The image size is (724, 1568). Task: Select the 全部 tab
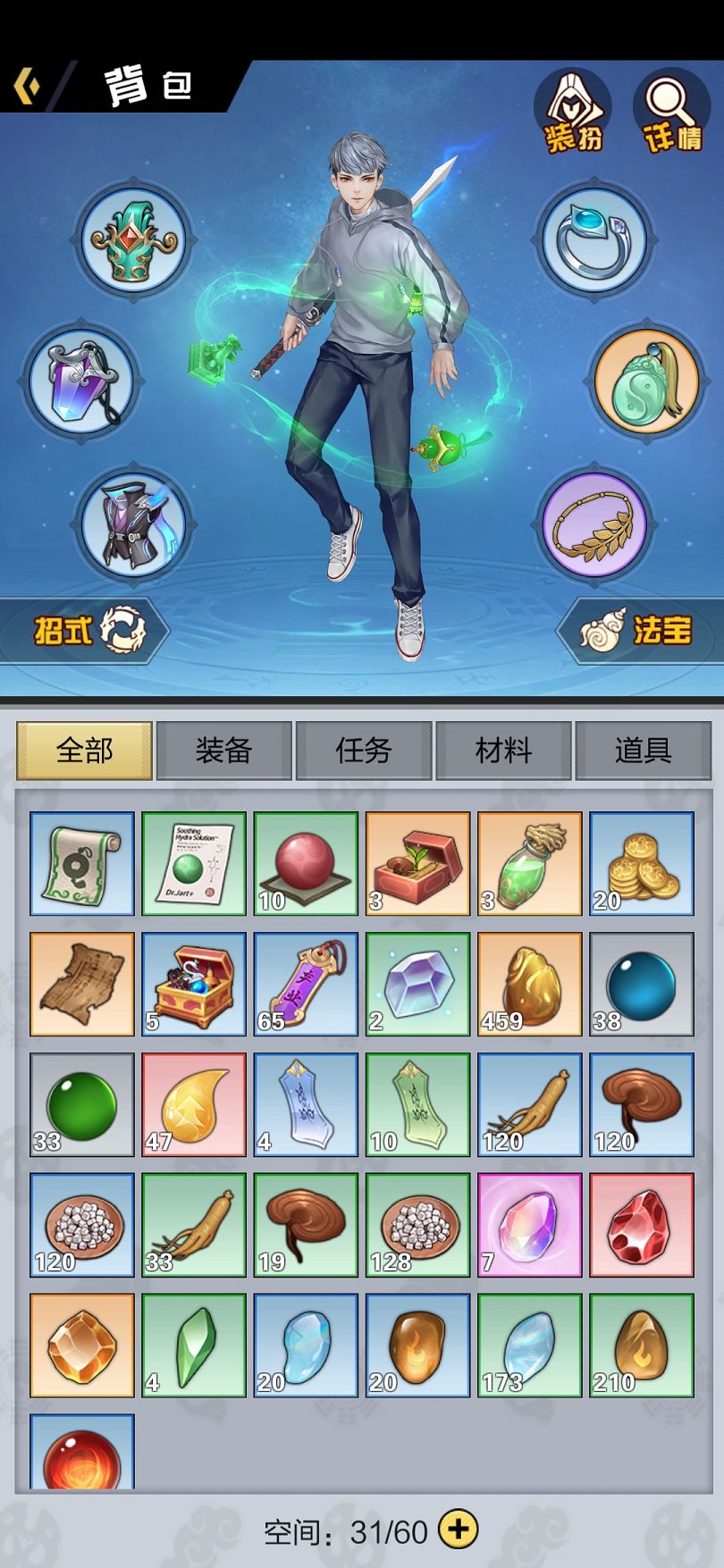click(84, 750)
